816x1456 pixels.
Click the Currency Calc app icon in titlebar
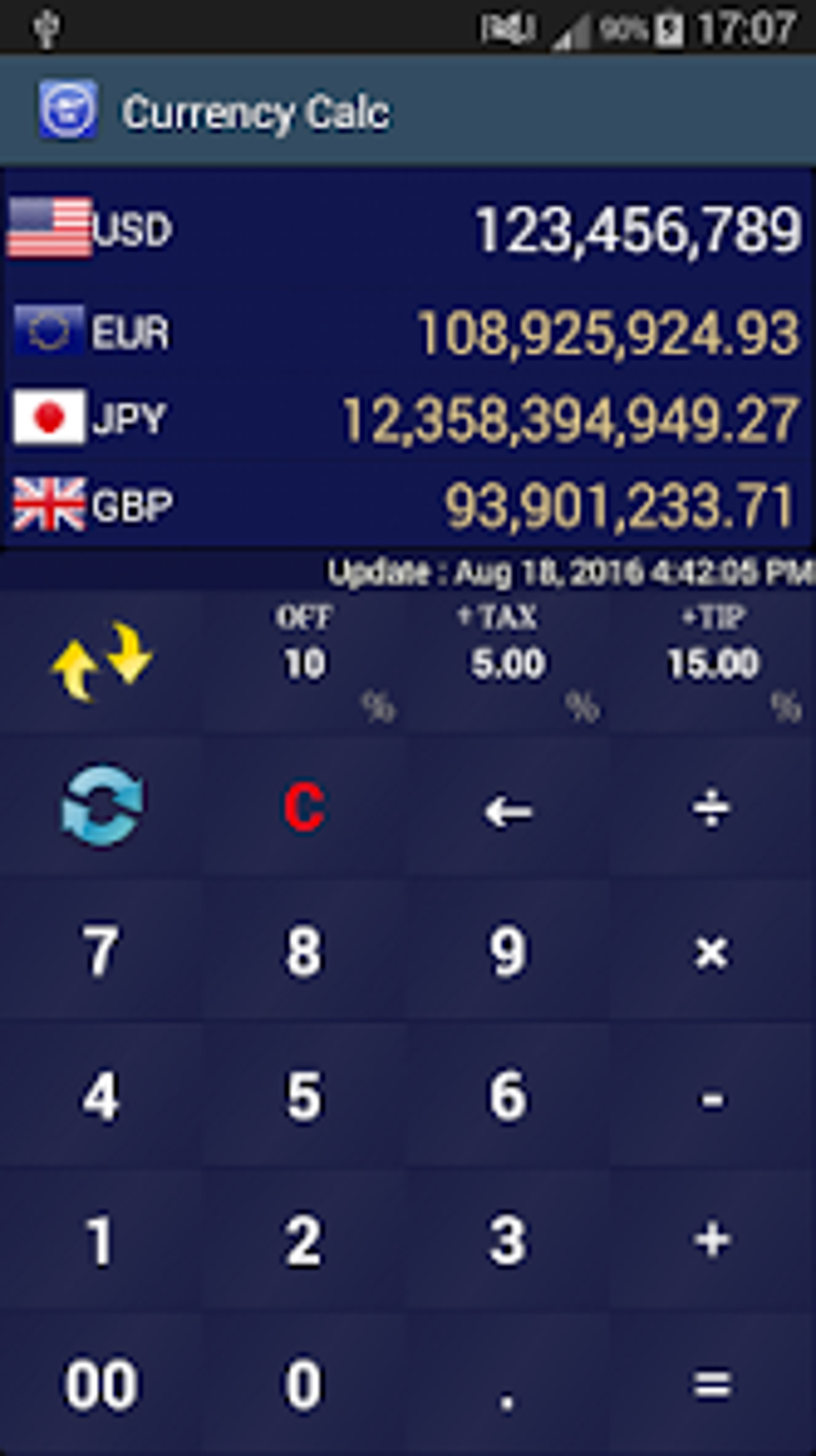pos(68,111)
